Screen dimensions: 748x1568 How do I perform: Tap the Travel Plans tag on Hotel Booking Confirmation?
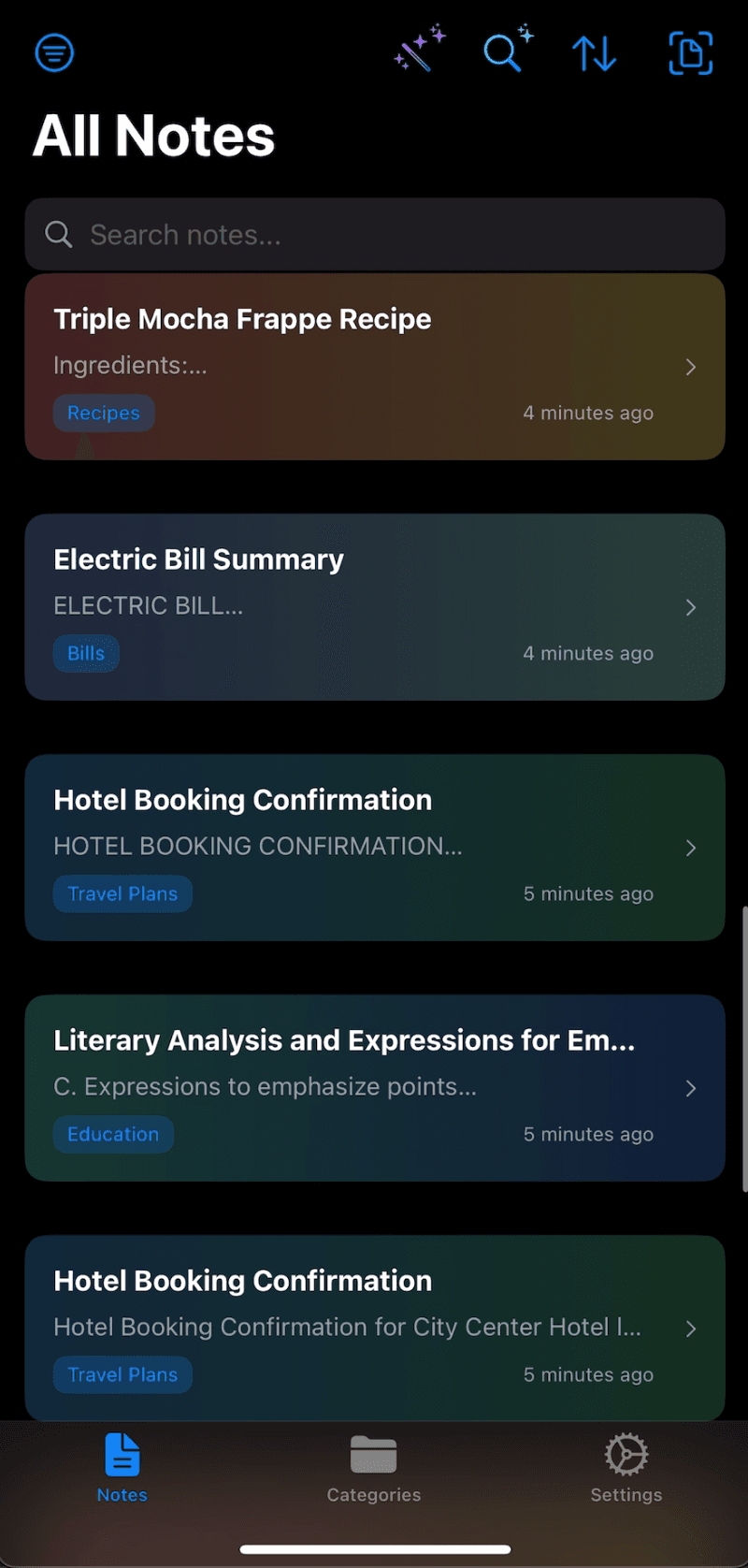[122, 893]
